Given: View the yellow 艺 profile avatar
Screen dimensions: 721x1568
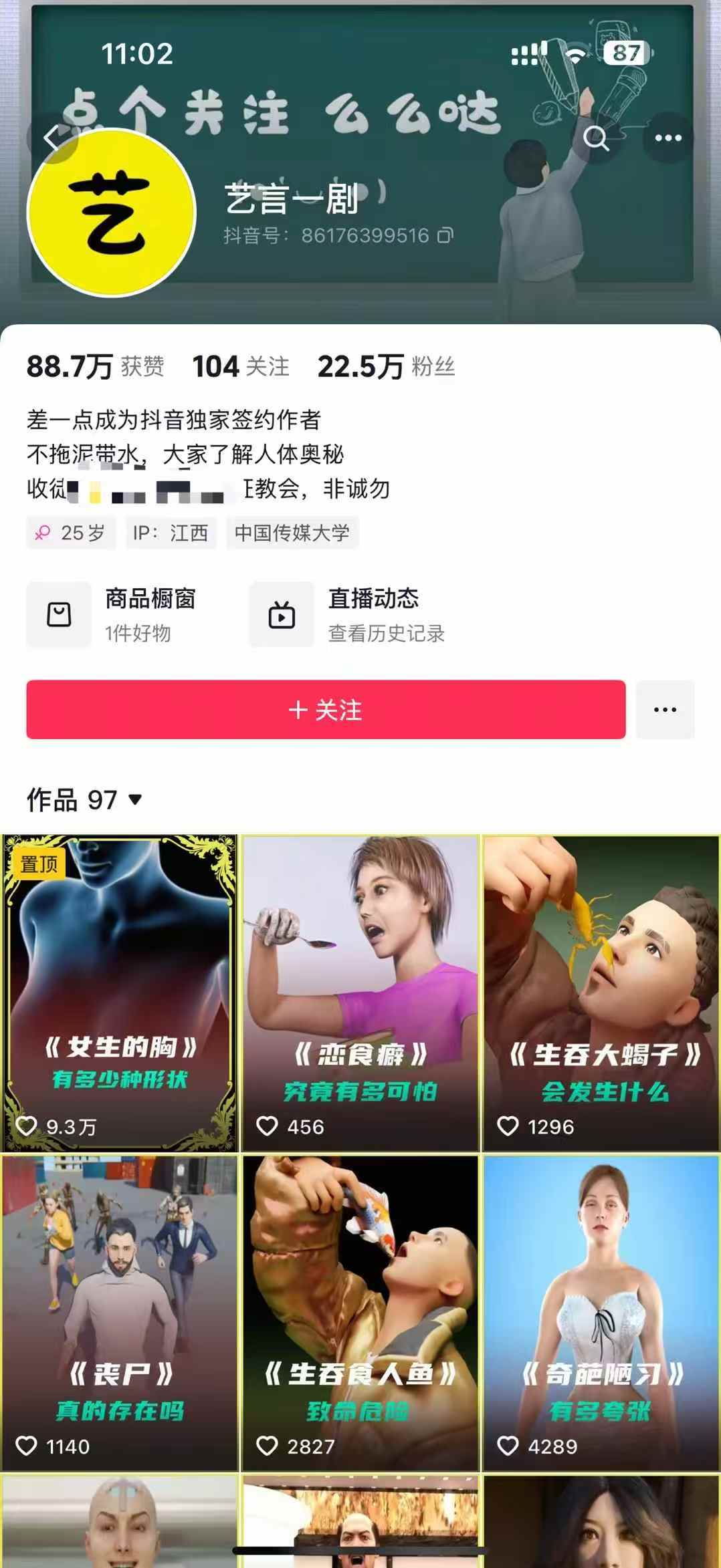Looking at the screenshot, I should point(111,213).
